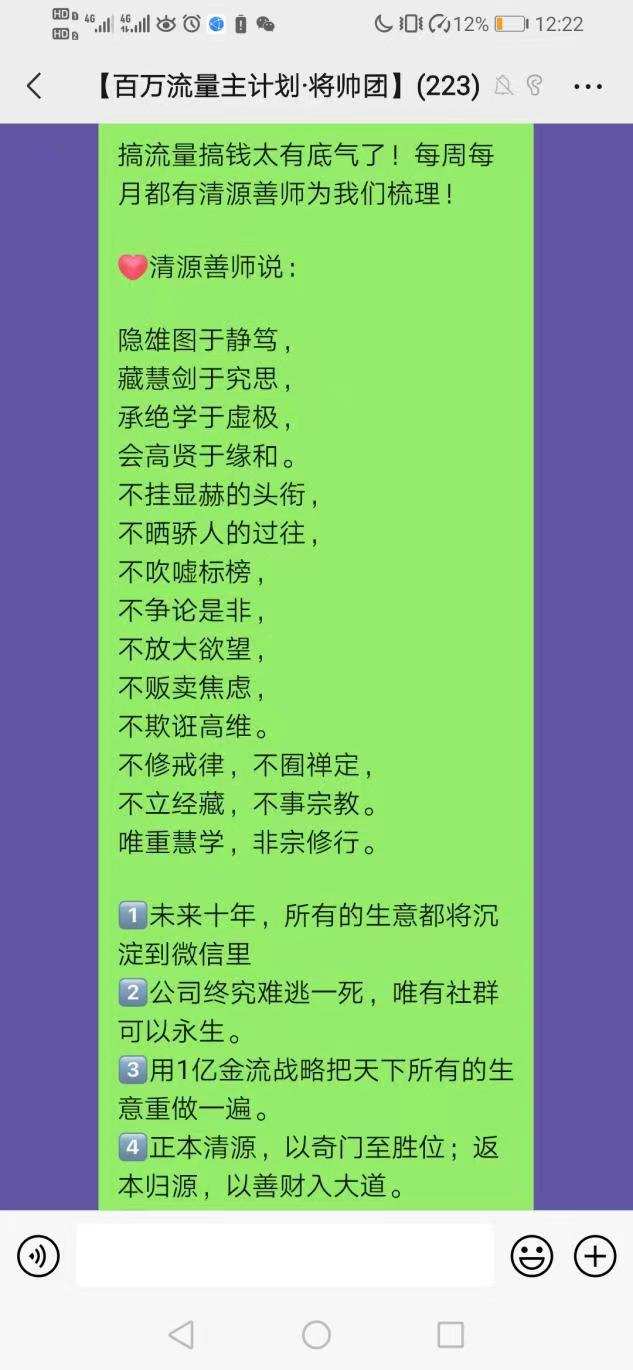Switch to voice message input
Screen dimensions: 633x1370
[38, 1256]
